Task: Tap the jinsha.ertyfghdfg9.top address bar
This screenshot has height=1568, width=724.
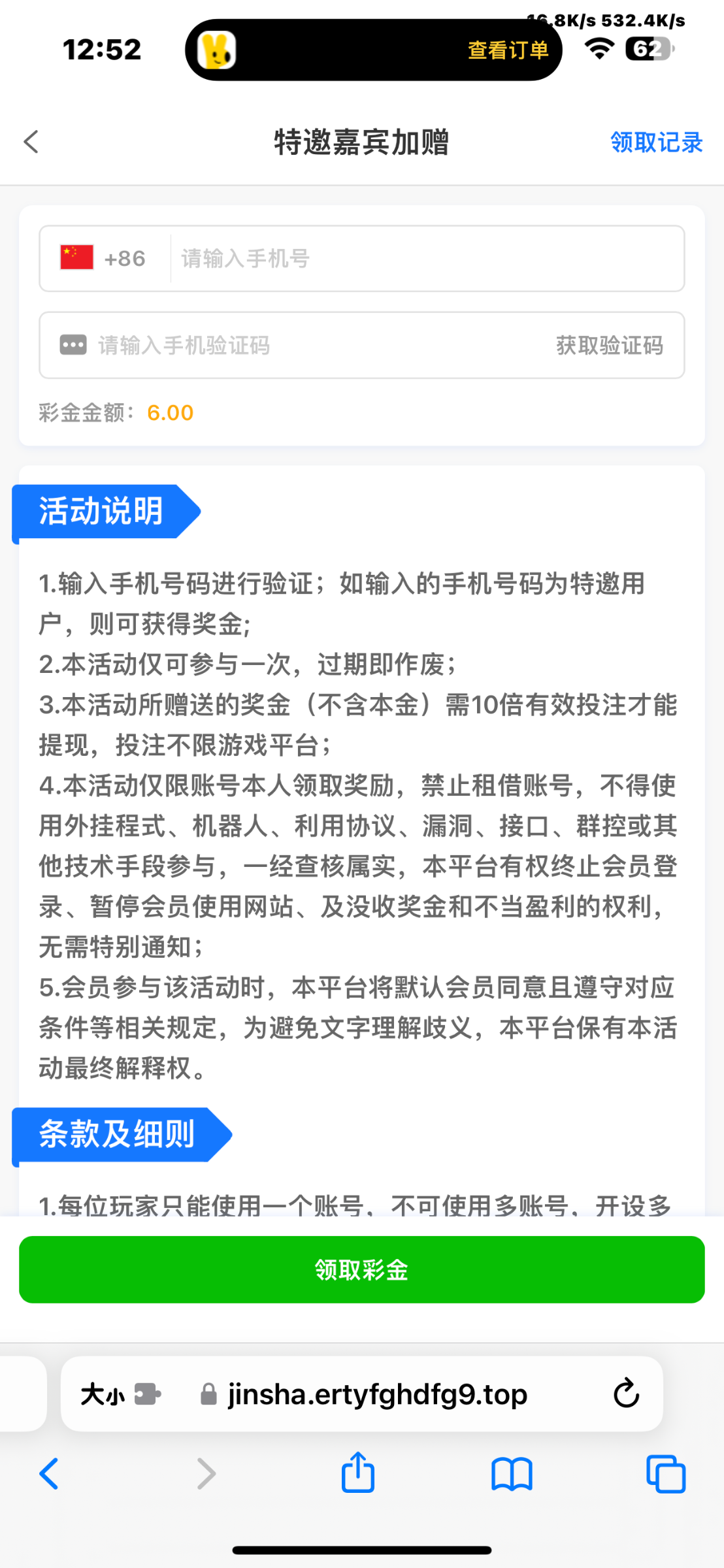Action: click(376, 1394)
